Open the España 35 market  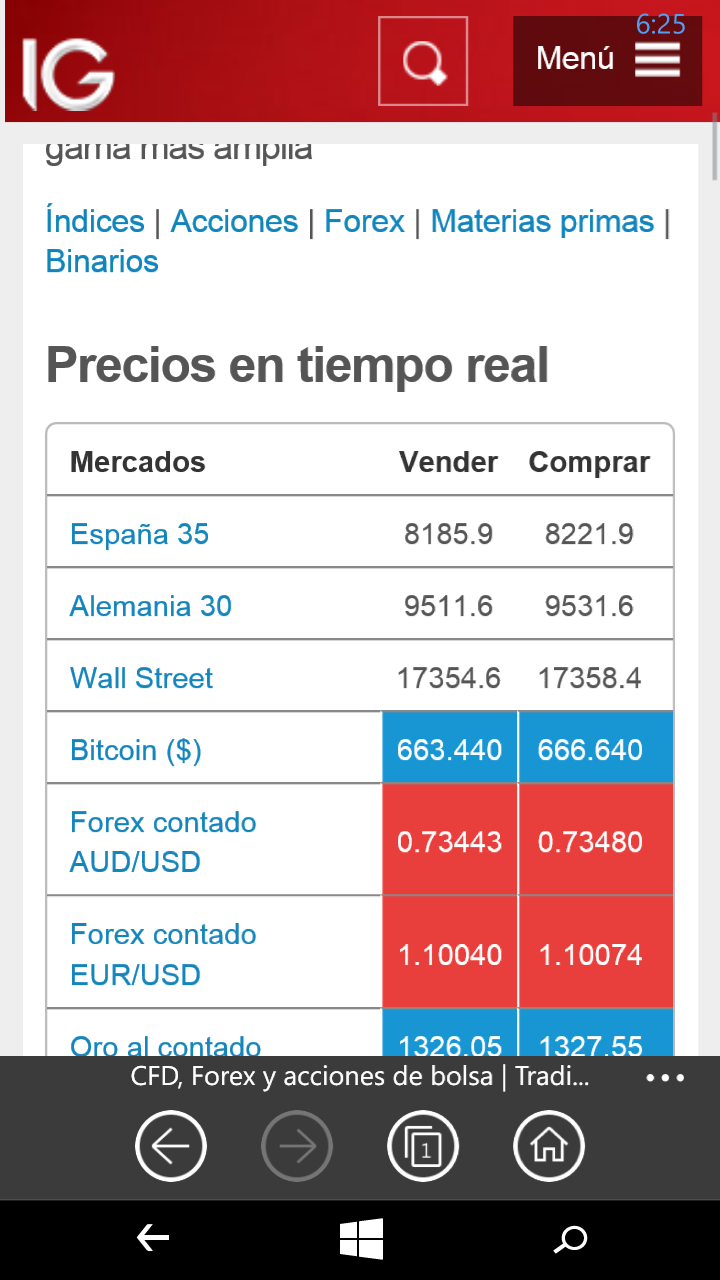[x=139, y=534]
